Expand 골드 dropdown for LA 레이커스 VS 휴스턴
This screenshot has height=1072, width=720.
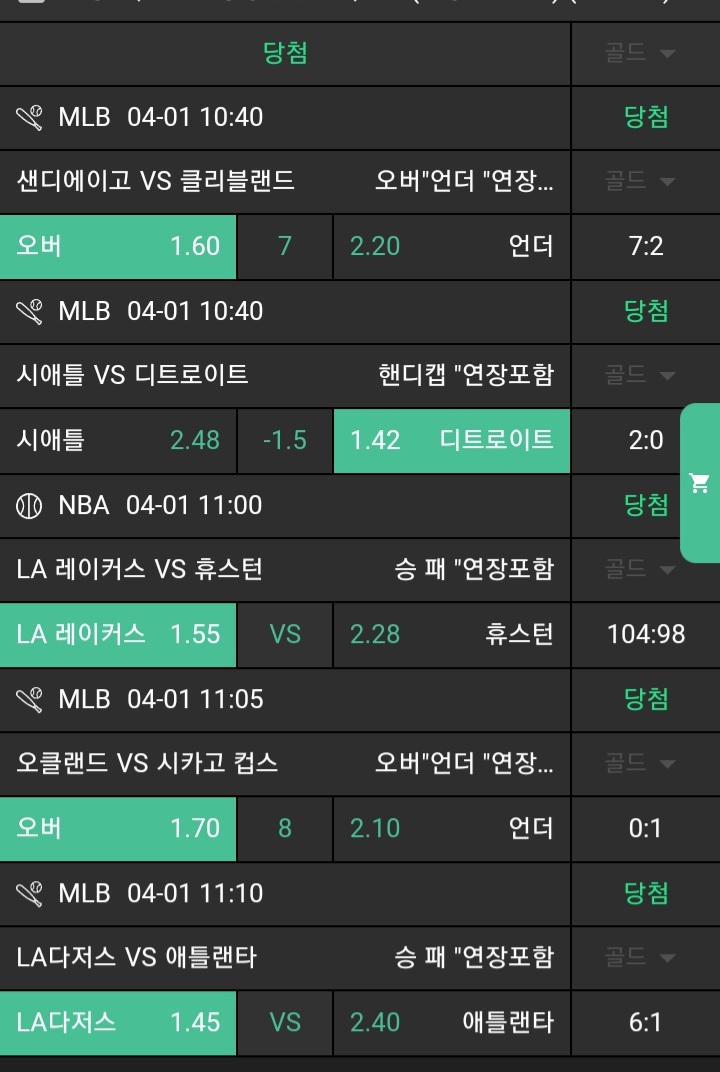pos(640,569)
